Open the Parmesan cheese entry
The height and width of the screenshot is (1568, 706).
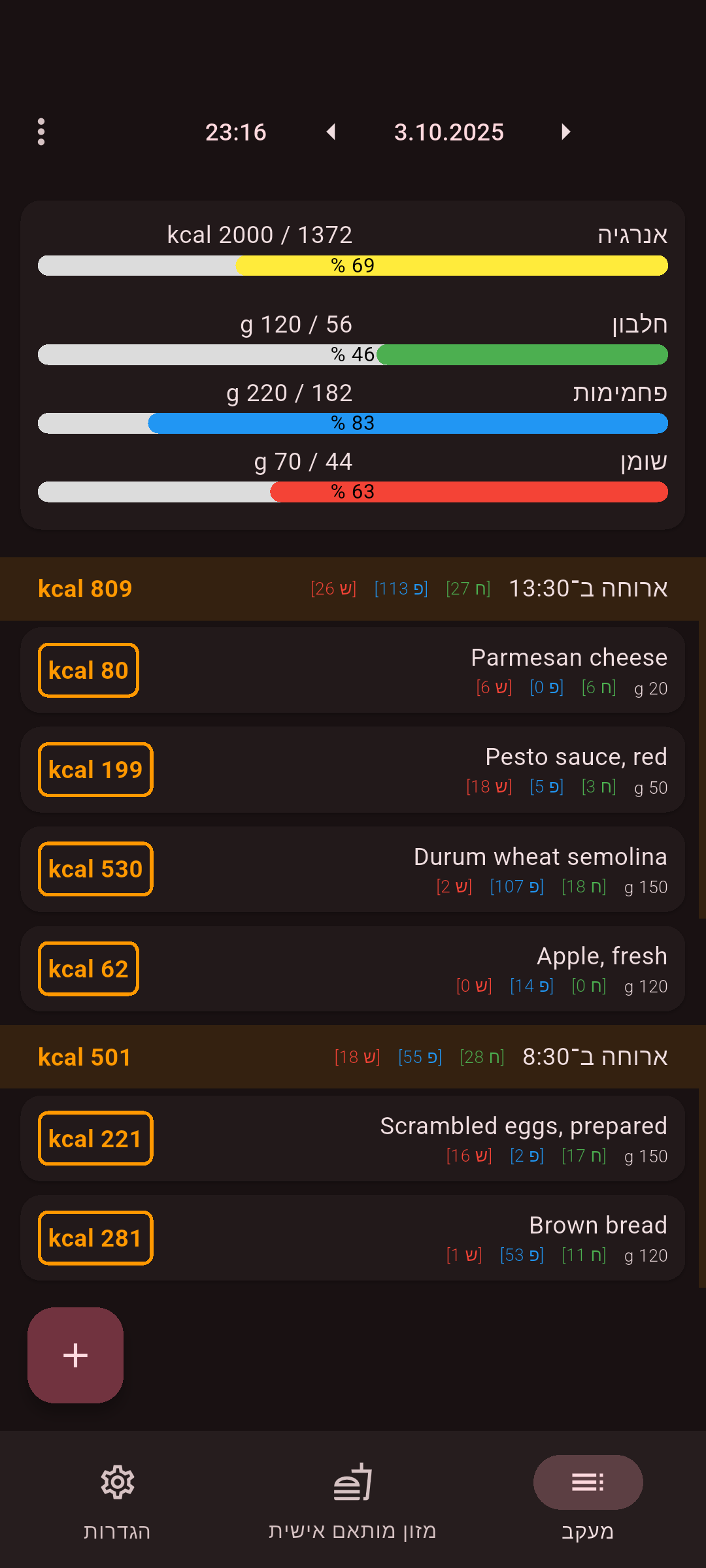pos(353,670)
